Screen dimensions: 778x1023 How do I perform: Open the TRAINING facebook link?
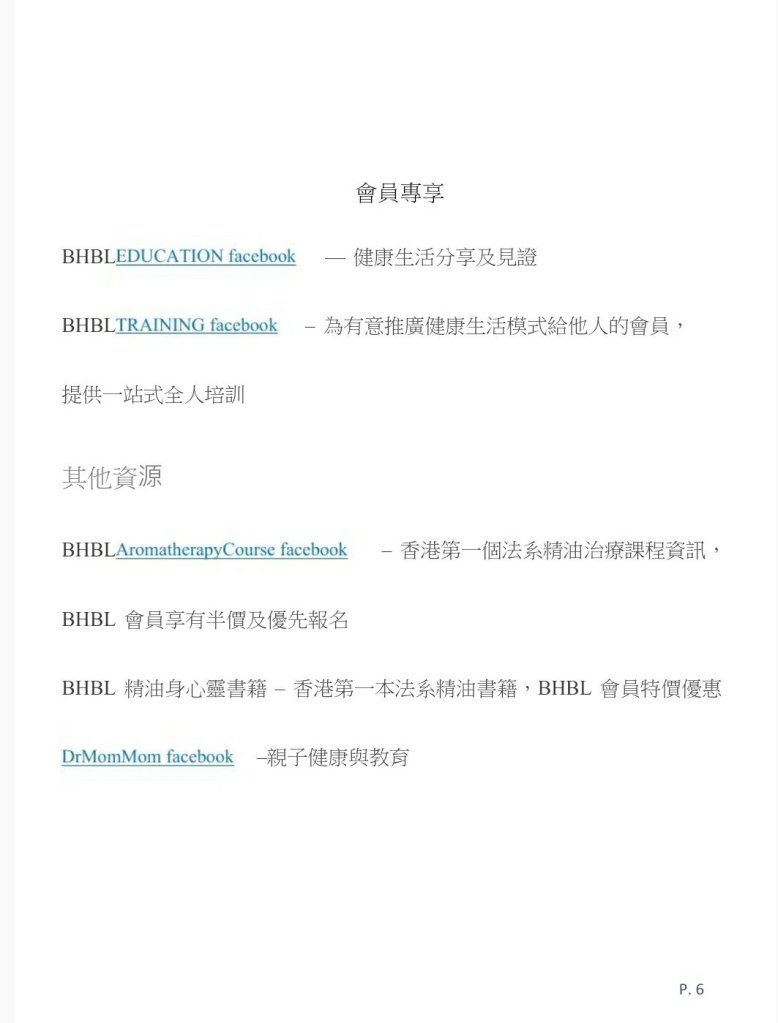pos(197,326)
